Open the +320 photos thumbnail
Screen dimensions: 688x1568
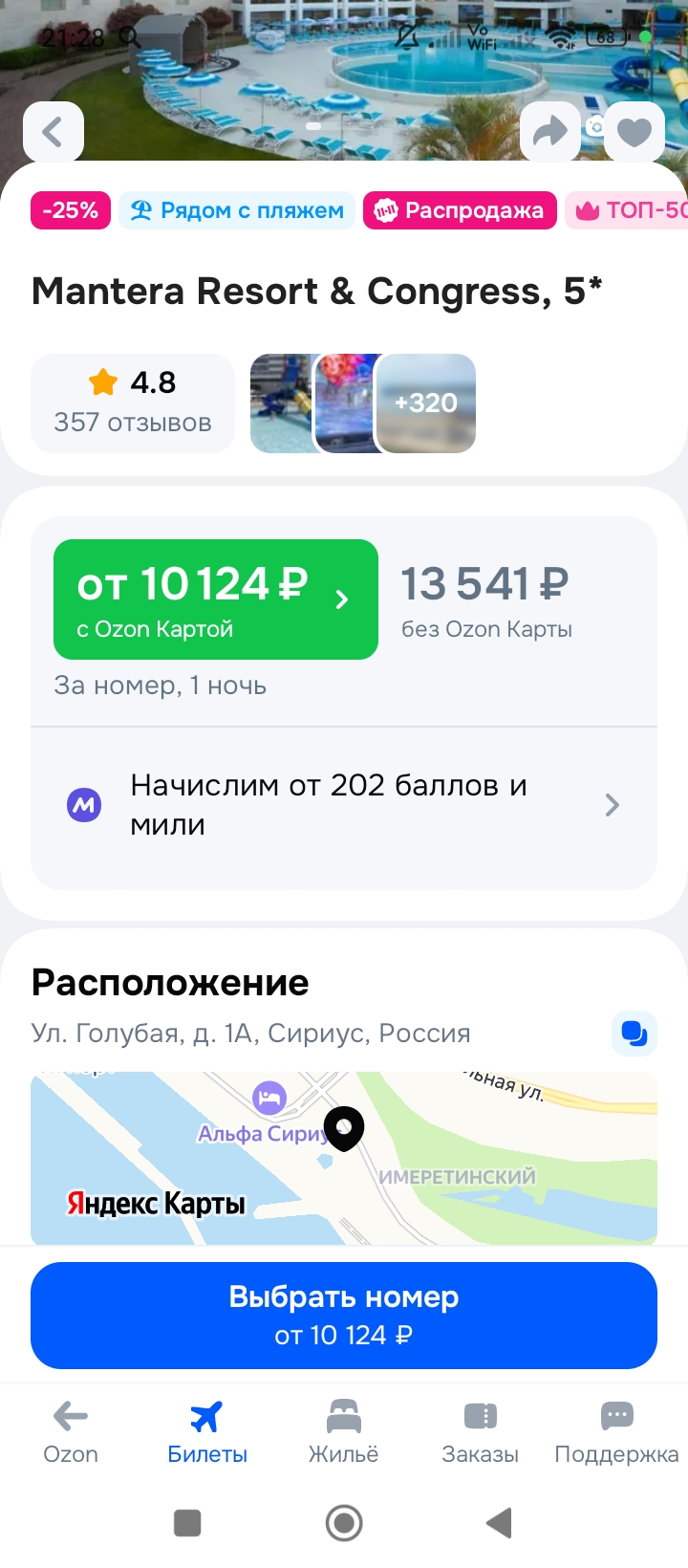tap(426, 403)
